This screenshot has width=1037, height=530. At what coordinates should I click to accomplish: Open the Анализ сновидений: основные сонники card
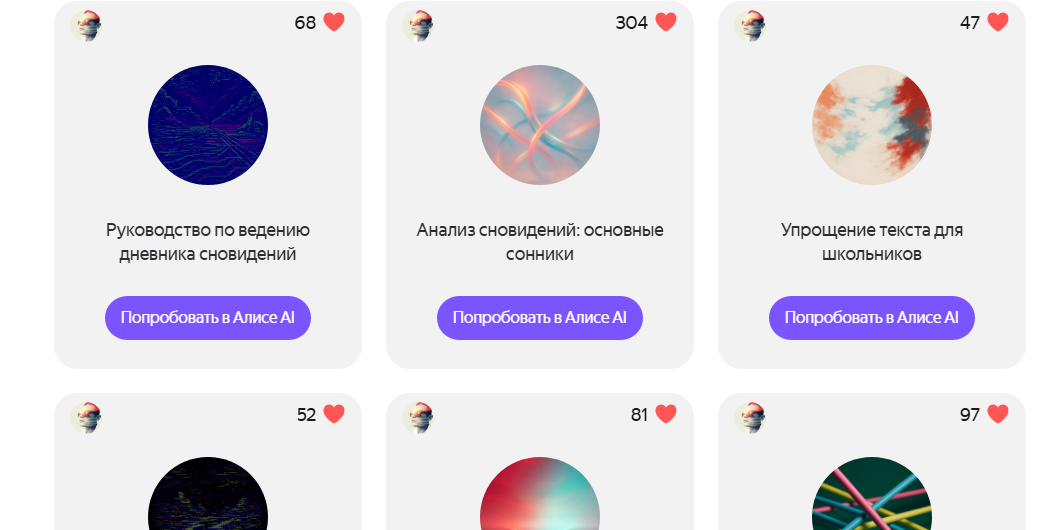[540, 242]
